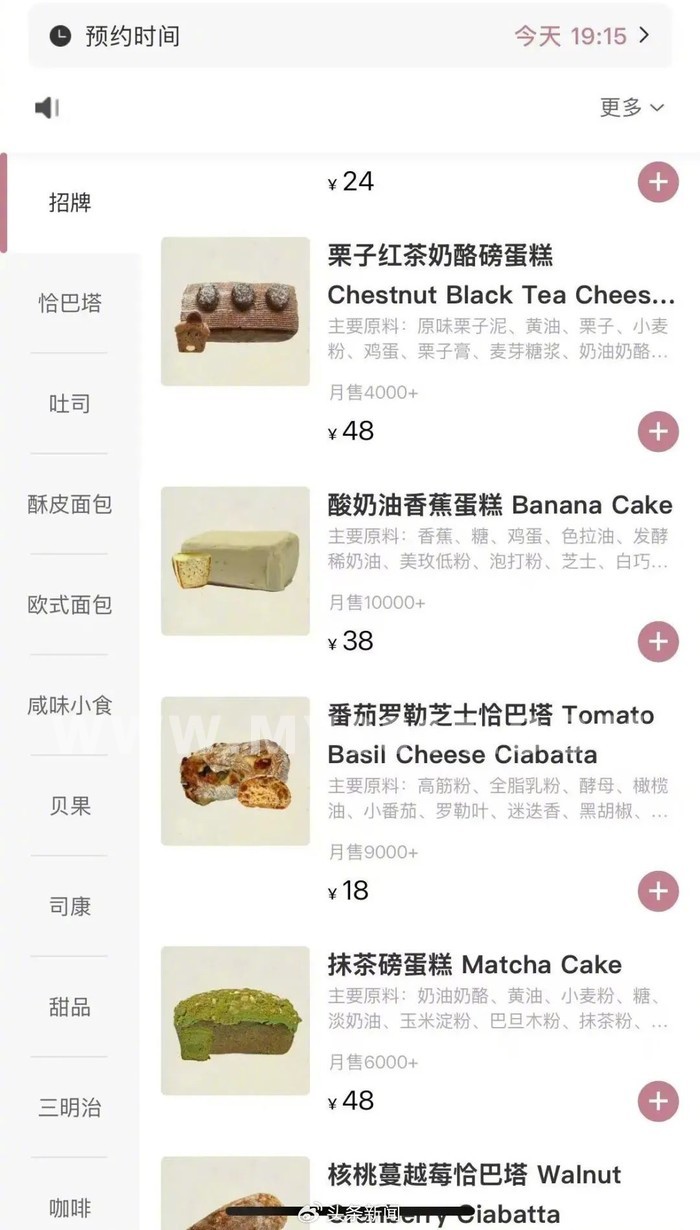This screenshot has width=700, height=1230.
Task: Add the Banana Cake to cart
Action: [x=658, y=642]
